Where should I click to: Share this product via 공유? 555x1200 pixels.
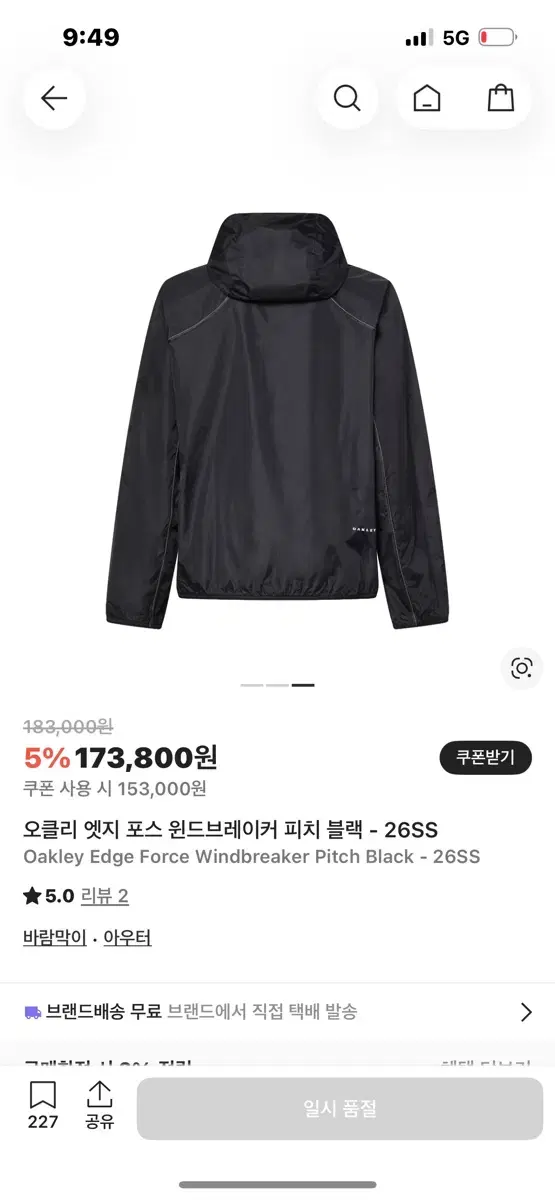click(x=99, y=1105)
